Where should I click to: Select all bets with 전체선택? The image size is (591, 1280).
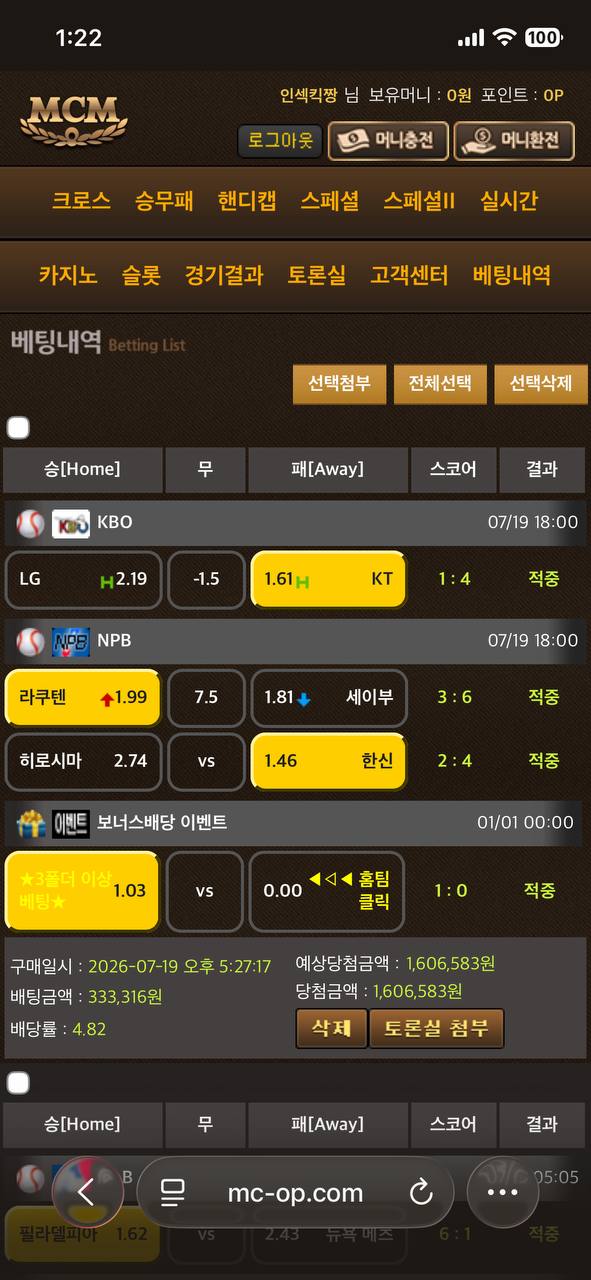440,384
